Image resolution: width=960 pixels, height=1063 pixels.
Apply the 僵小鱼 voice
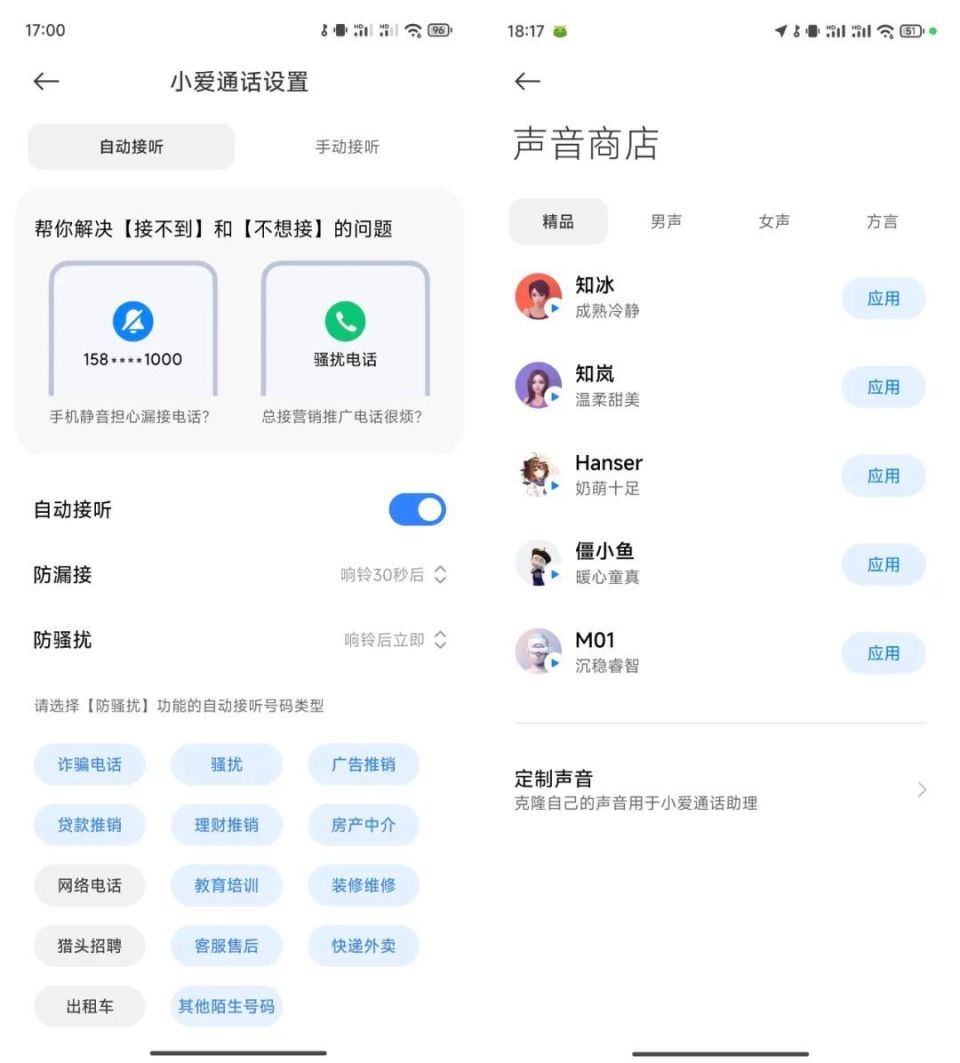(x=883, y=565)
